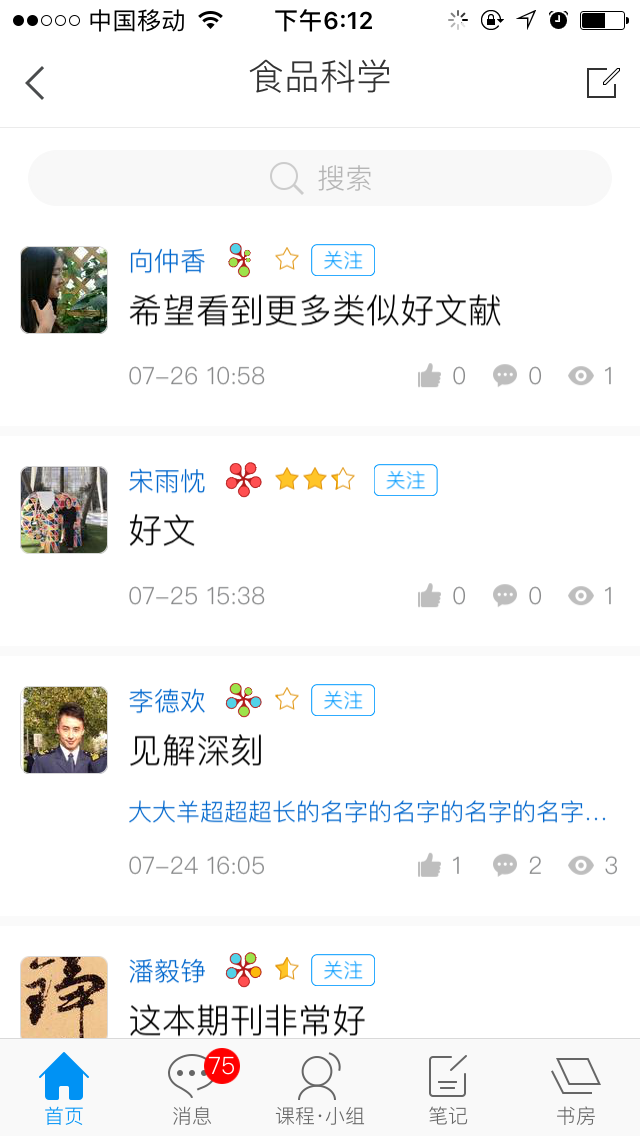
Task: Select the 首页 home tab
Action: (x=64, y=1090)
